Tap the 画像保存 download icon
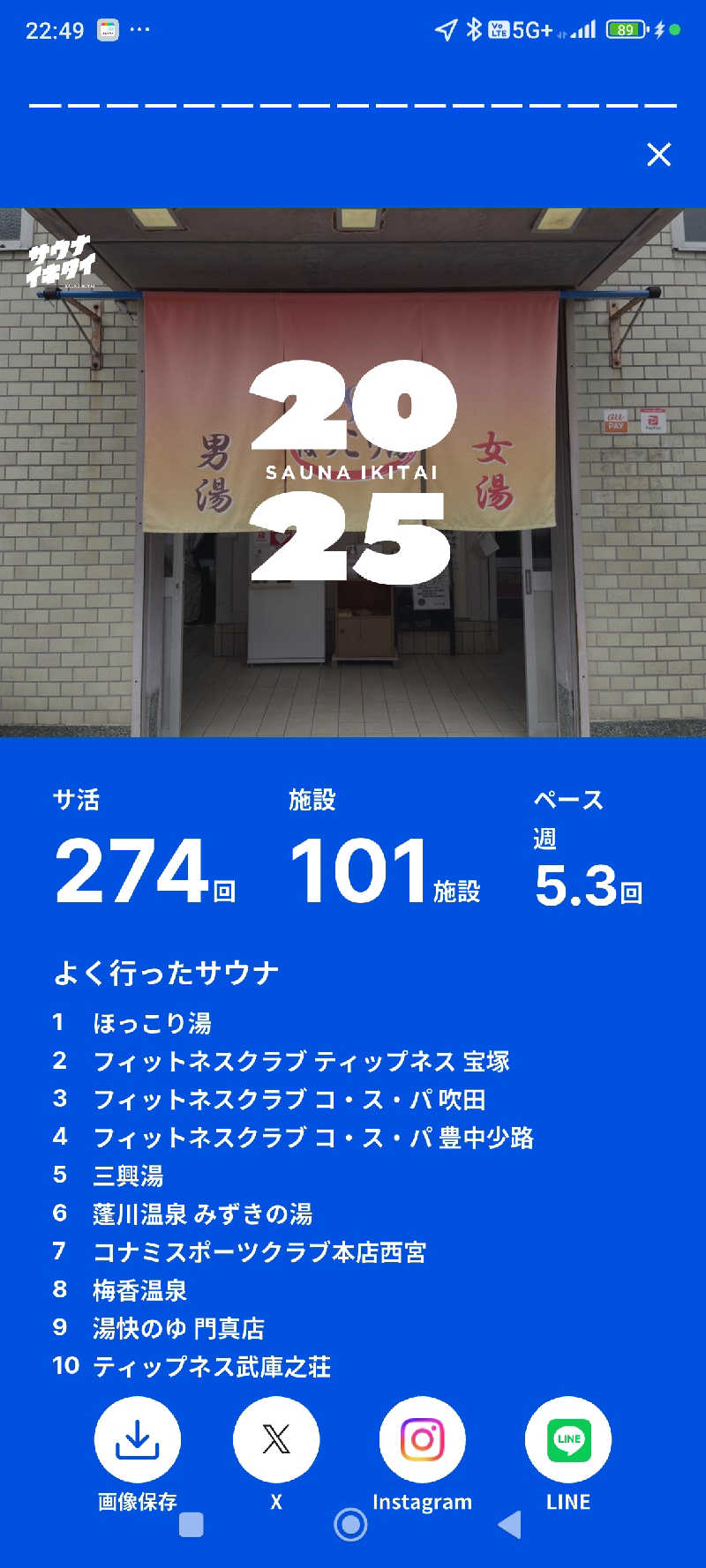Viewport: 706px width, 1568px height. coord(137,1438)
